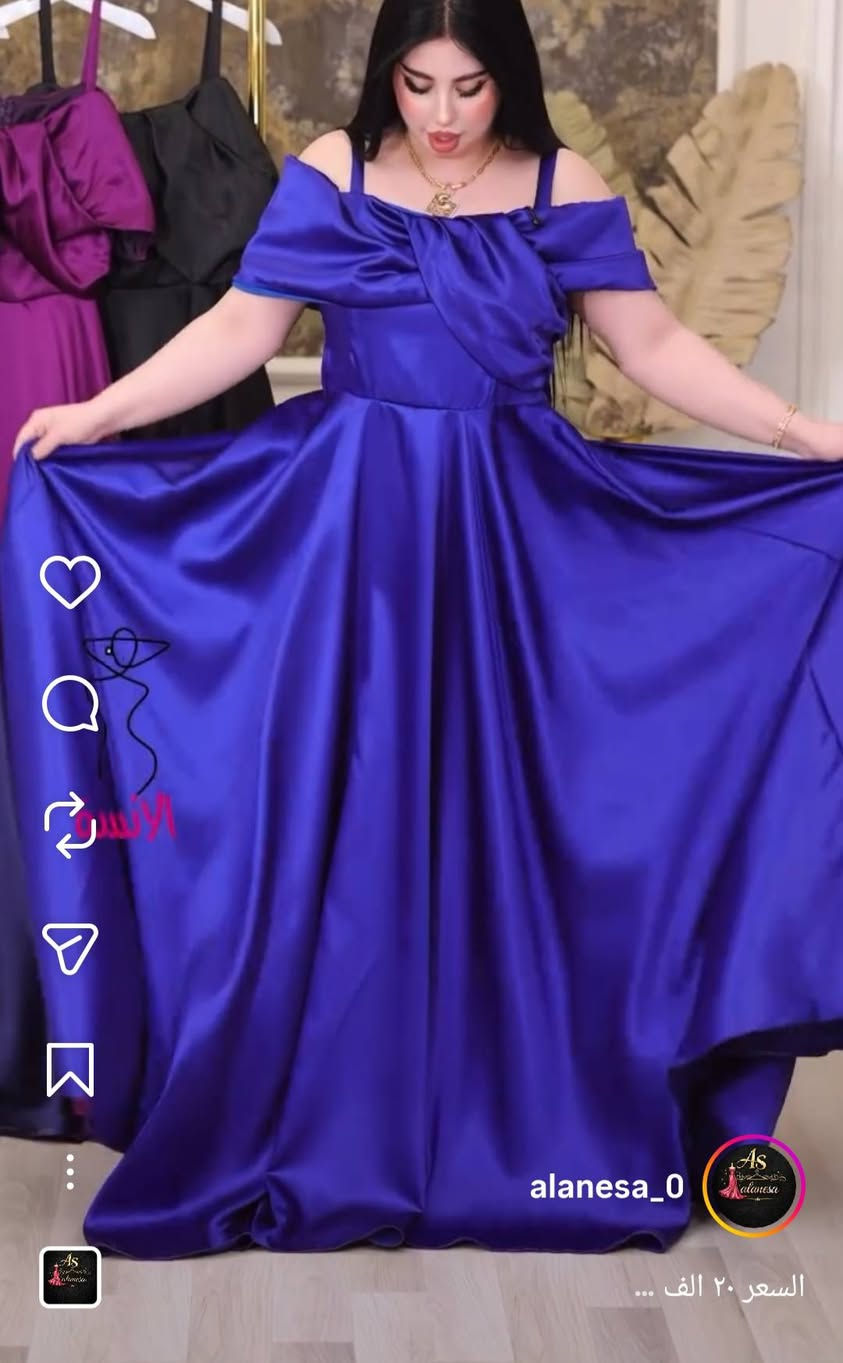
Task: Save this reel with the bookmark icon
Action: click(70, 1069)
